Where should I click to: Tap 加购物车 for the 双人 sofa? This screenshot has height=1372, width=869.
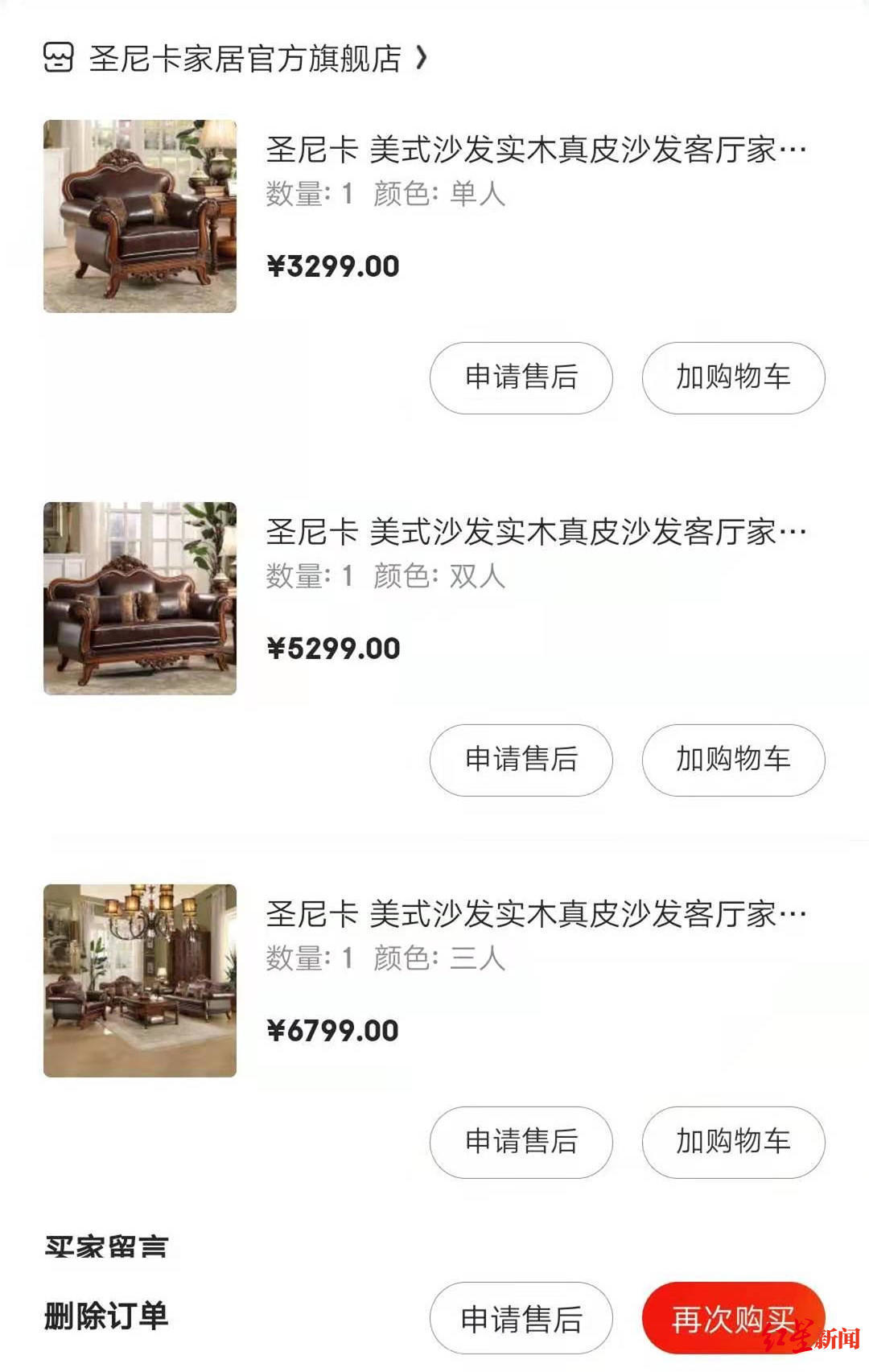733,760
